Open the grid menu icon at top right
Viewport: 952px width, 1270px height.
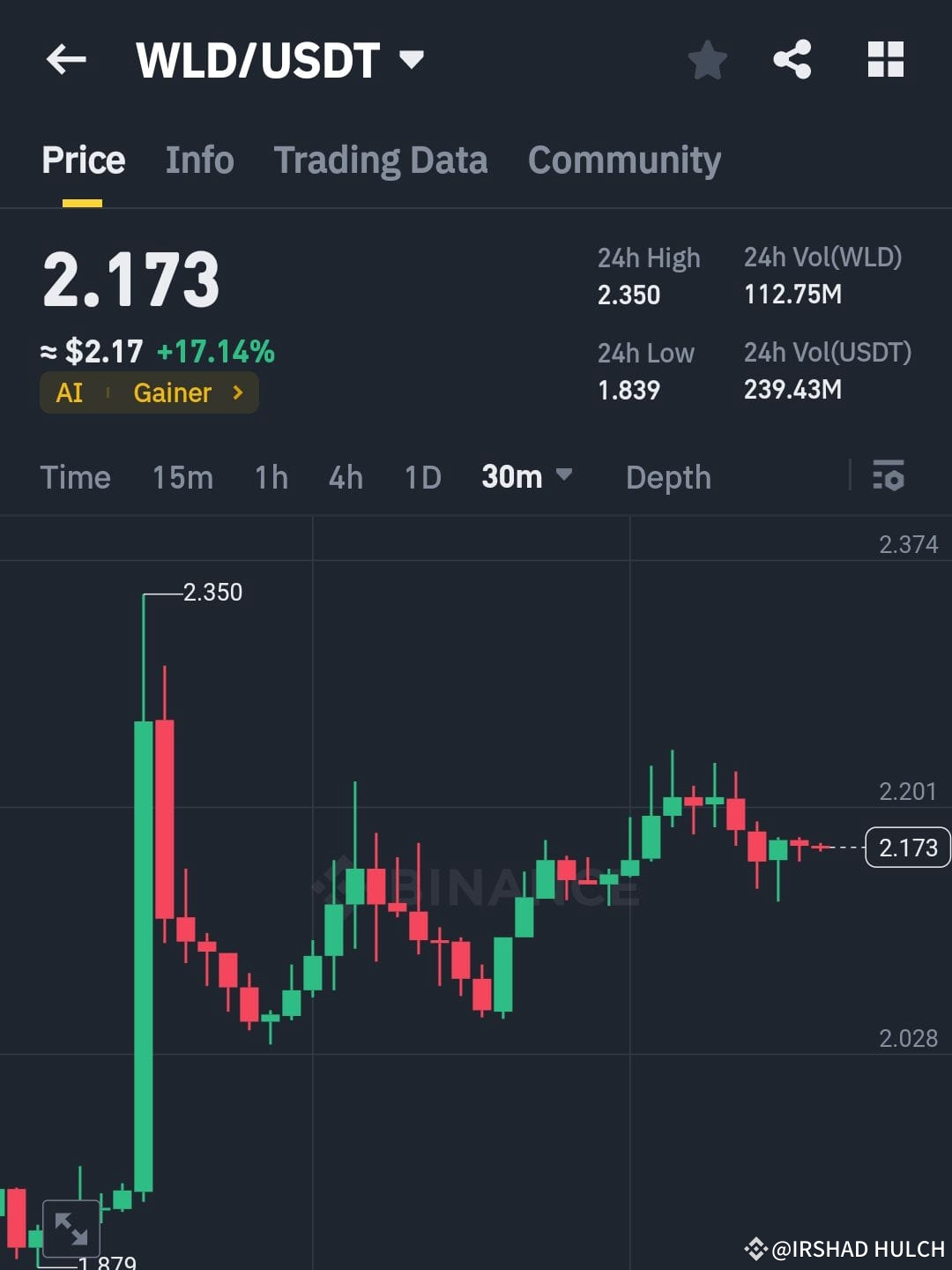pos(885,59)
